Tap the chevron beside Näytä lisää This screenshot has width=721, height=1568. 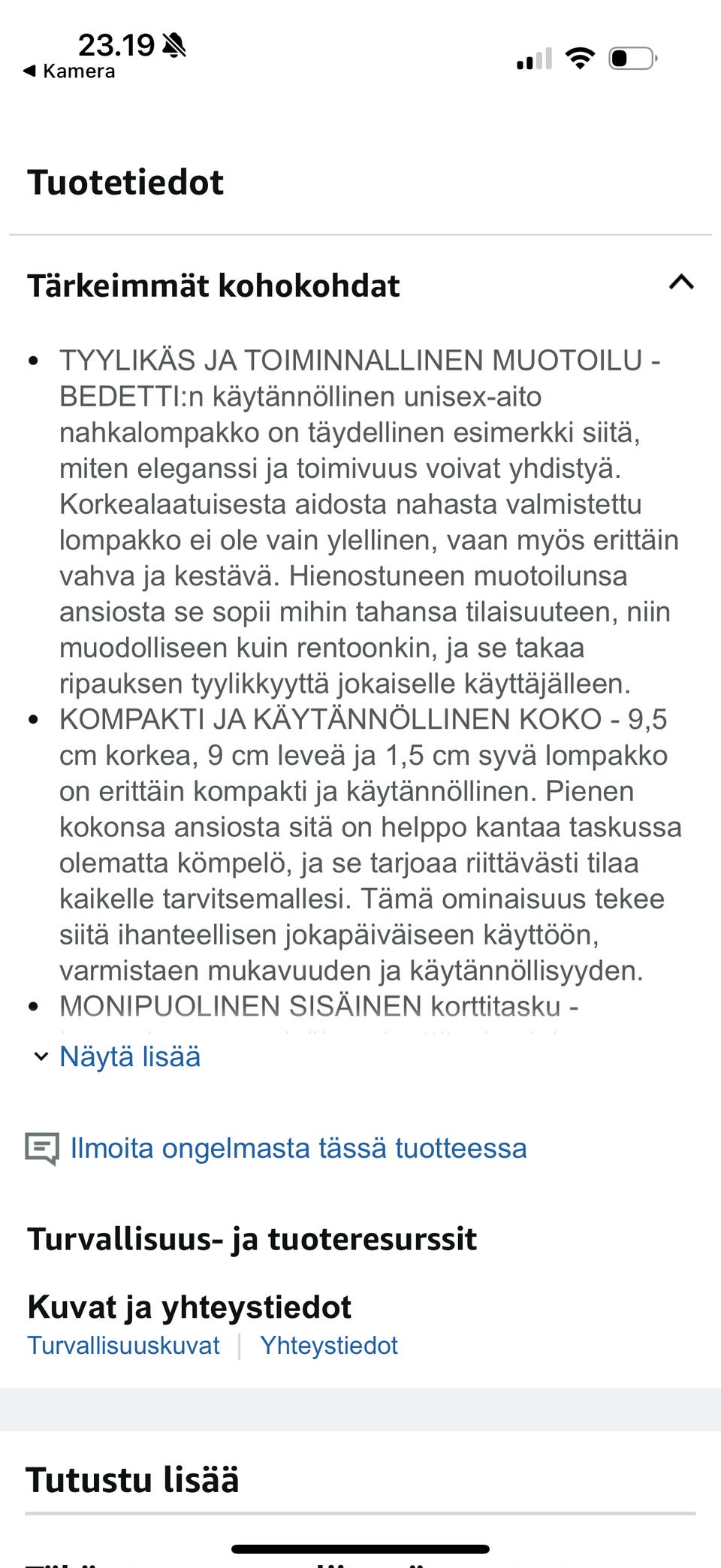click(41, 1058)
